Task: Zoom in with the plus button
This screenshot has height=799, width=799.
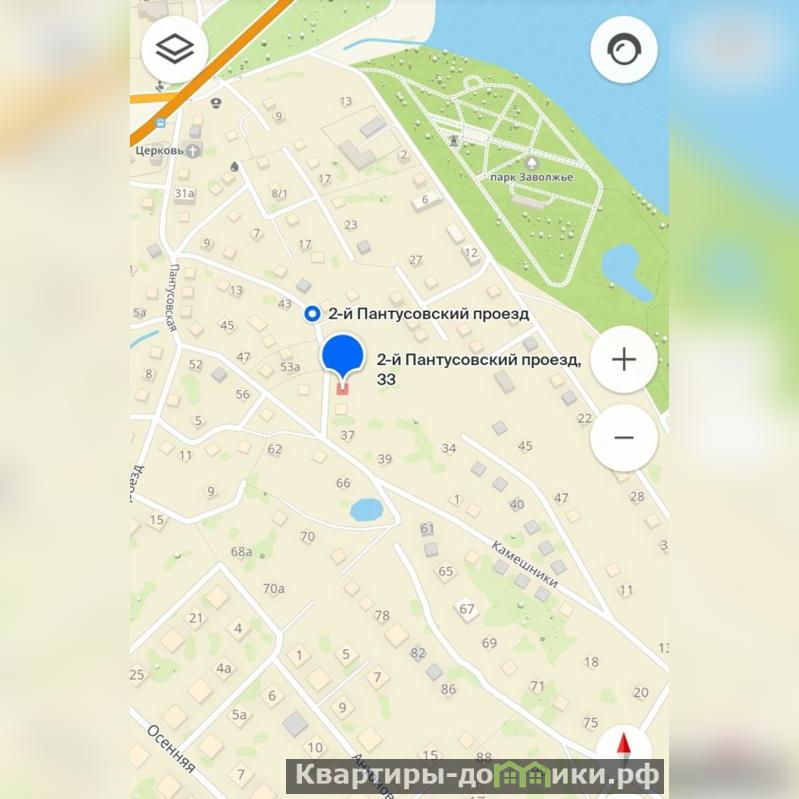Action: [x=624, y=360]
